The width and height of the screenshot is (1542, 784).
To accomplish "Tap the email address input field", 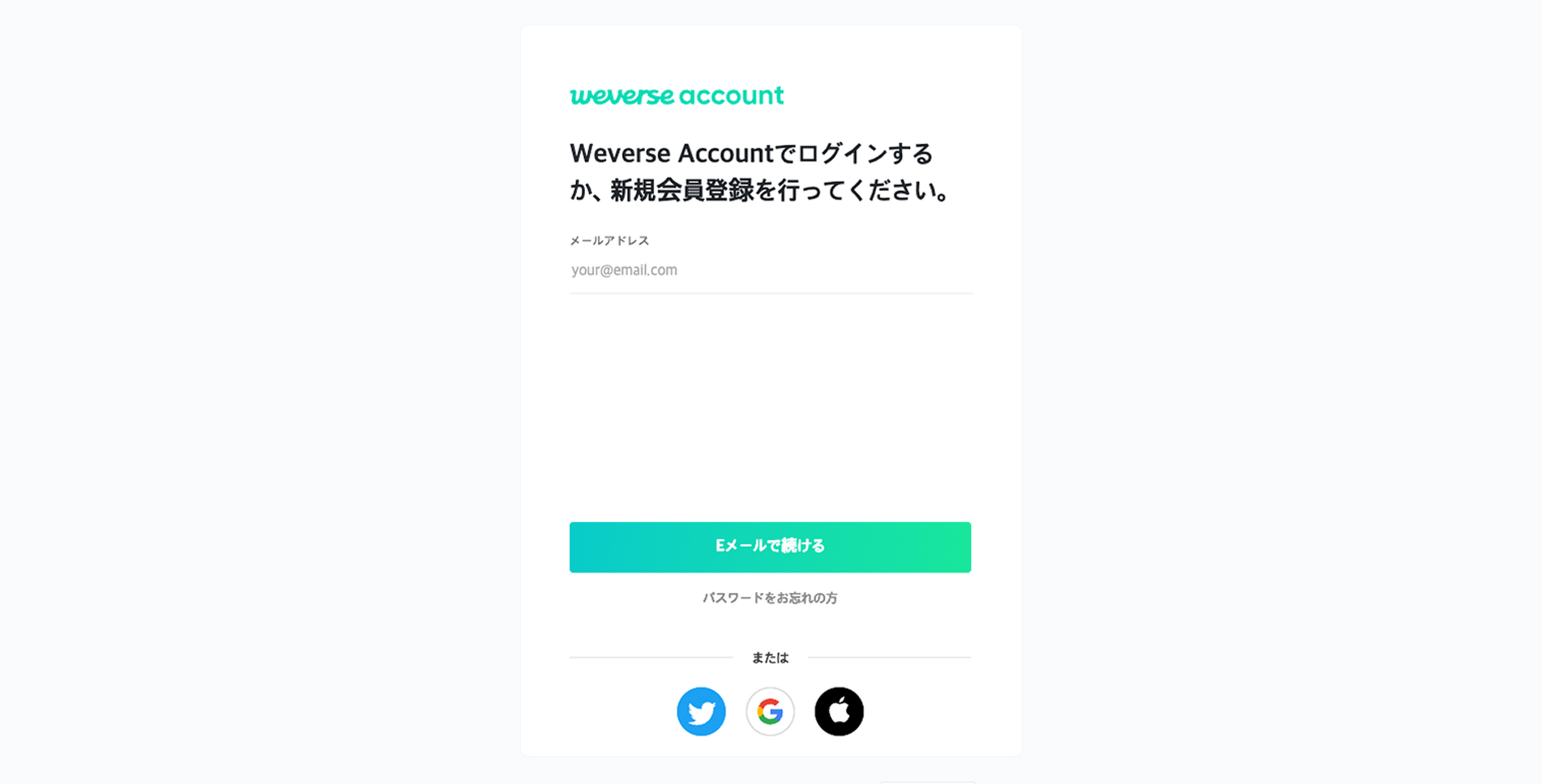I will 770,271.
